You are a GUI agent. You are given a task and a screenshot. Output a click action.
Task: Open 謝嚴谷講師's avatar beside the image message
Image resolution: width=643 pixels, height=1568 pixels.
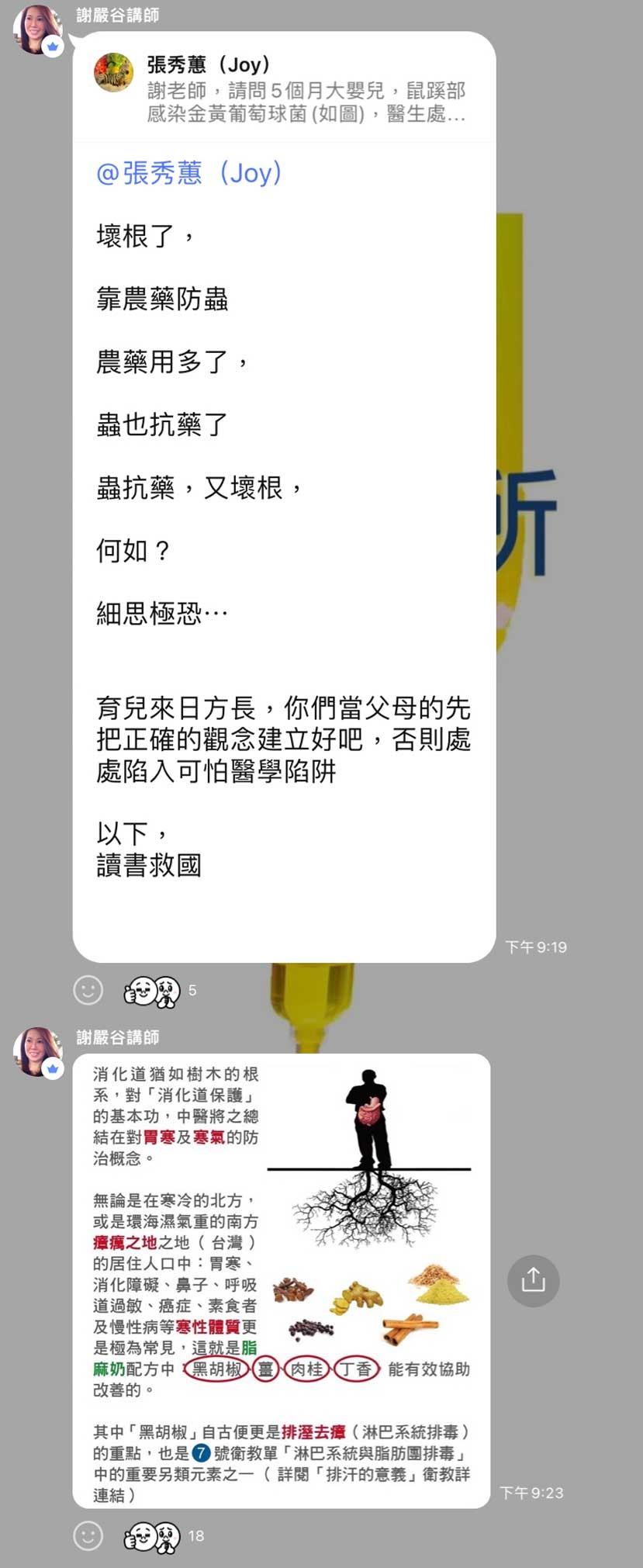click(37, 1051)
